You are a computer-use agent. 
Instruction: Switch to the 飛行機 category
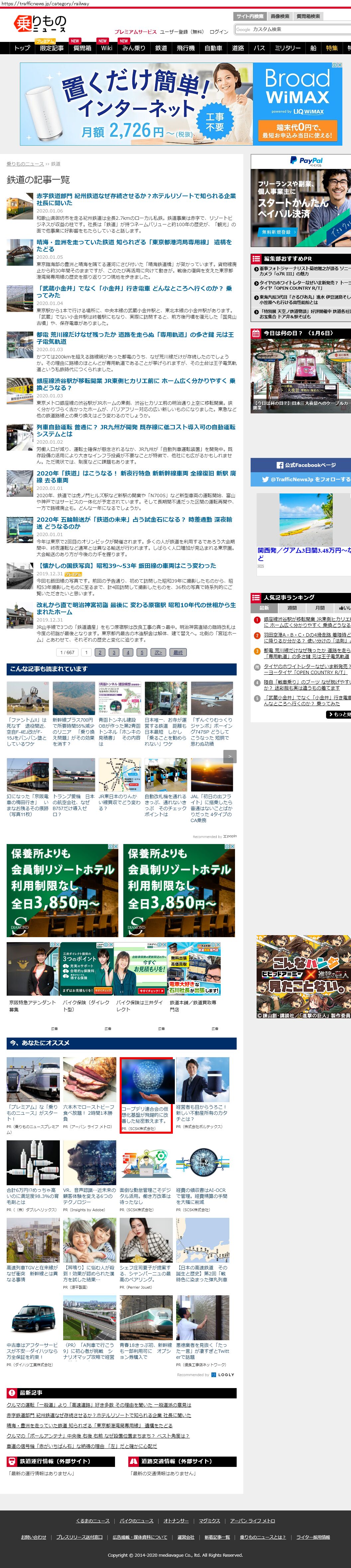(185, 48)
